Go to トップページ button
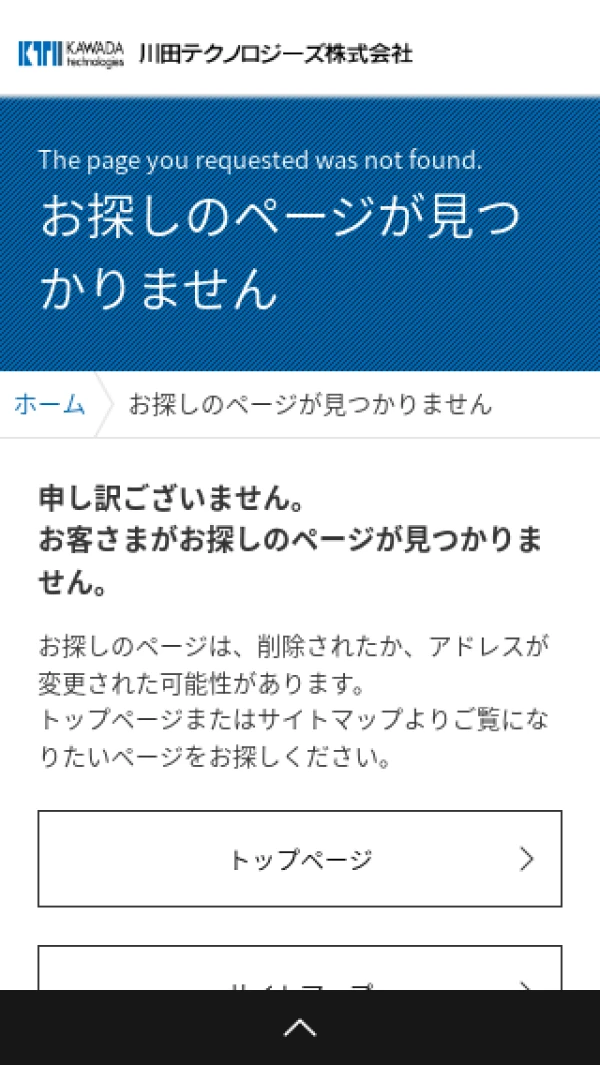 [300, 859]
